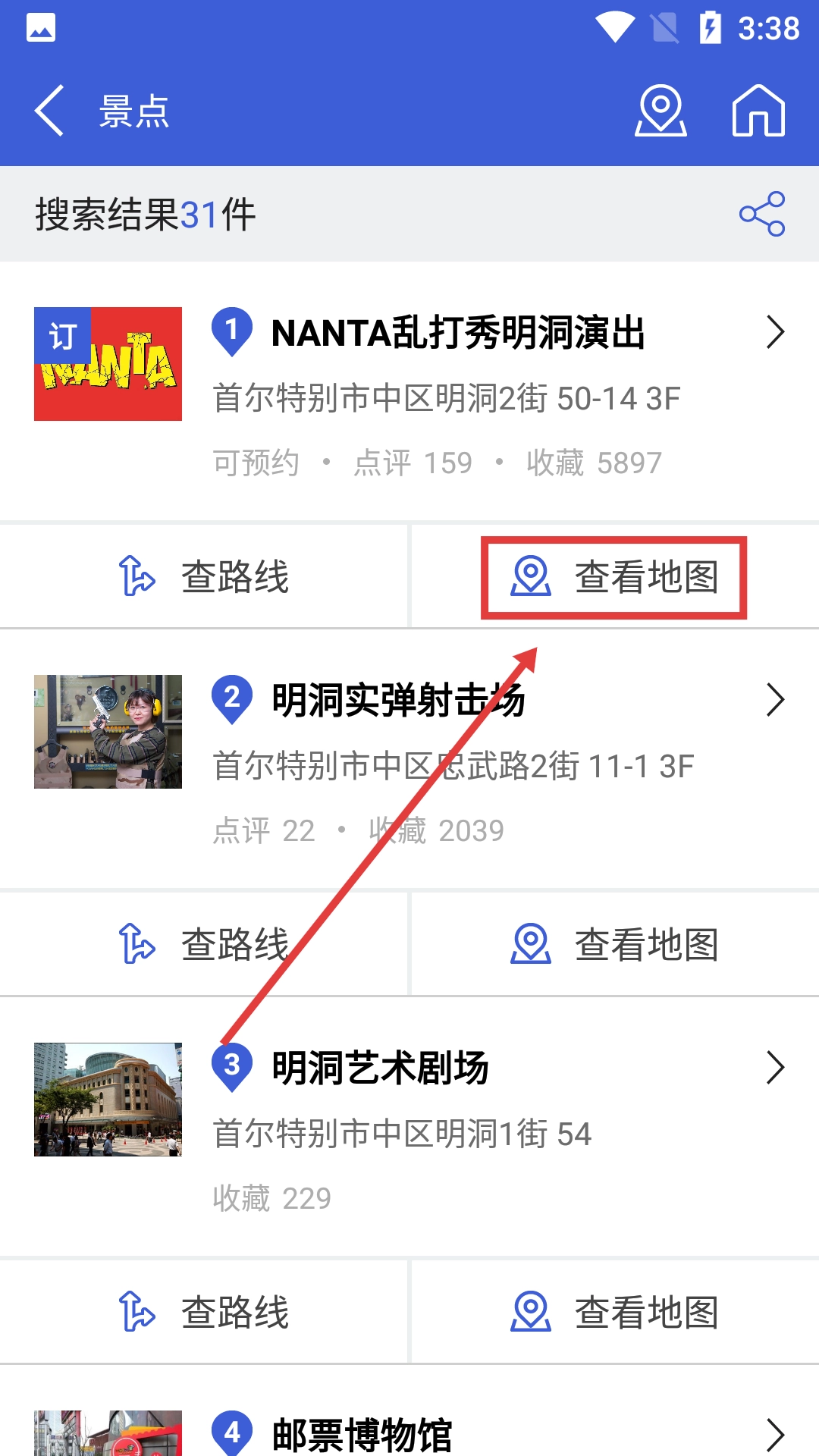This screenshot has height=1456, width=819.
Task: Open NANTA乱打秀明洞演出 details
Action: click(x=458, y=334)
